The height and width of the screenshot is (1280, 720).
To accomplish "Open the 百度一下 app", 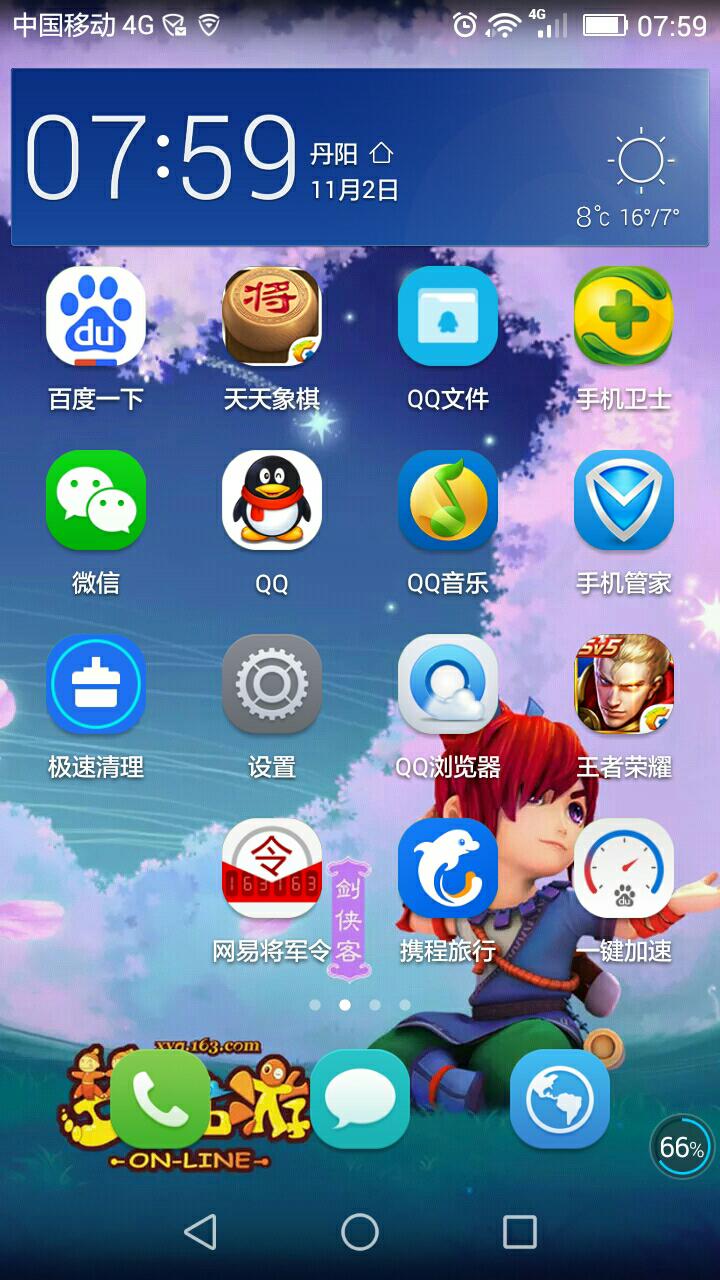I will tap(96, 316).
